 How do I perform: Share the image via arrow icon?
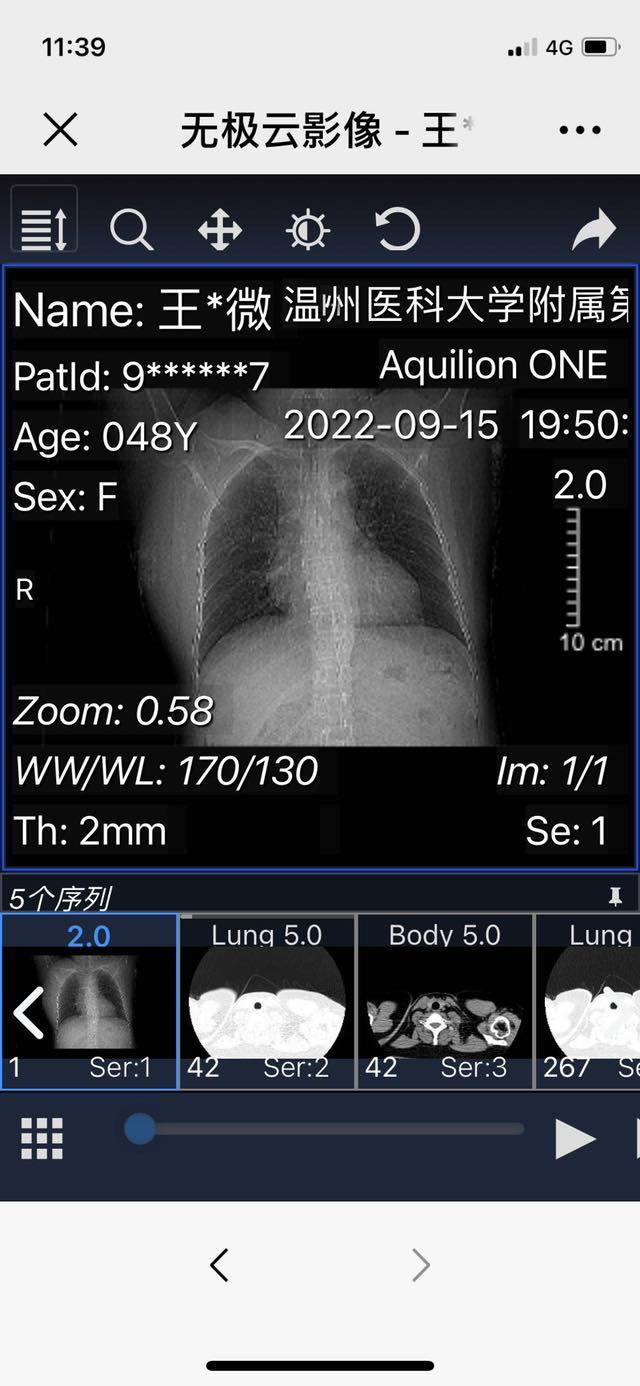coord(594,230)
